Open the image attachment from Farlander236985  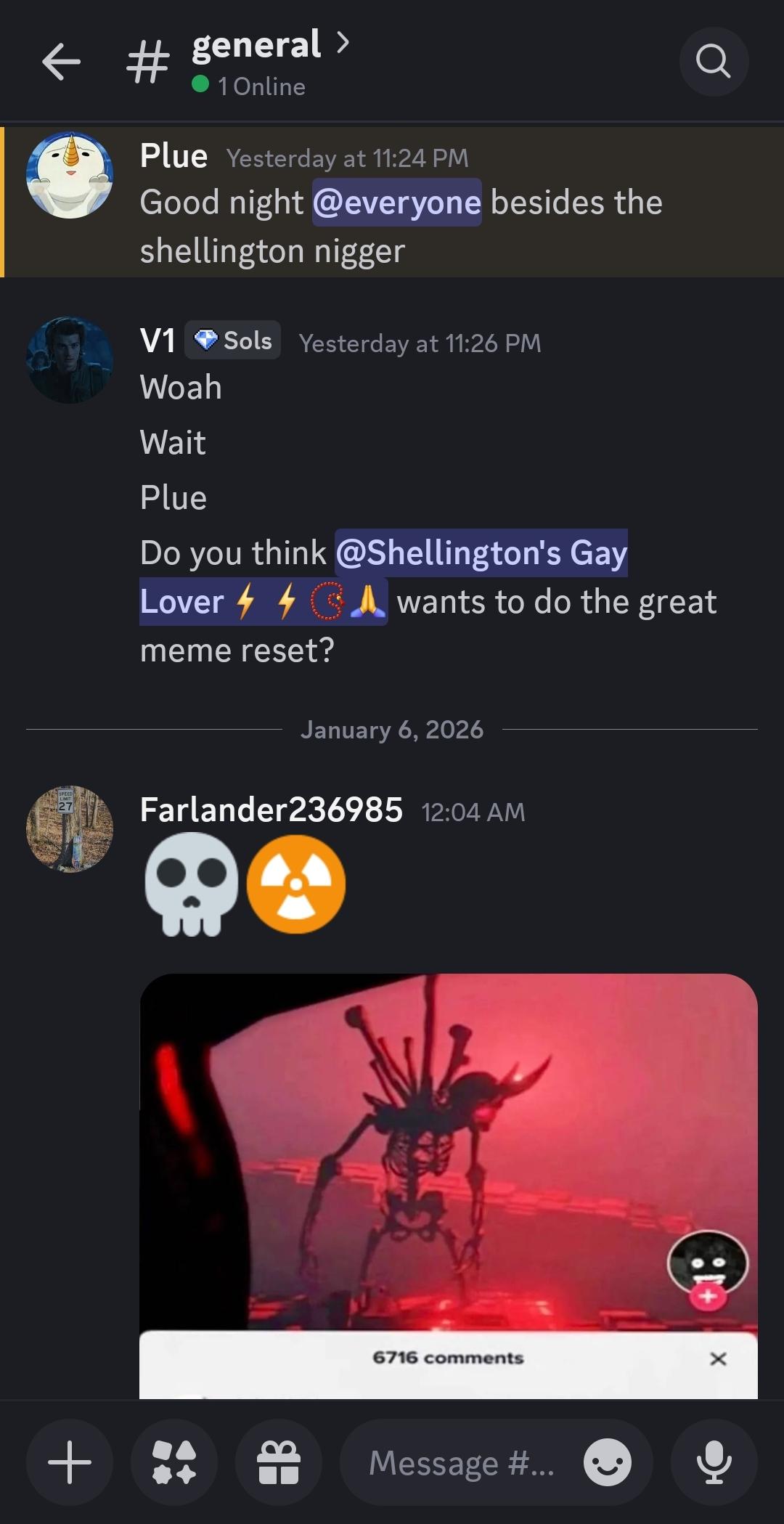448,1183
